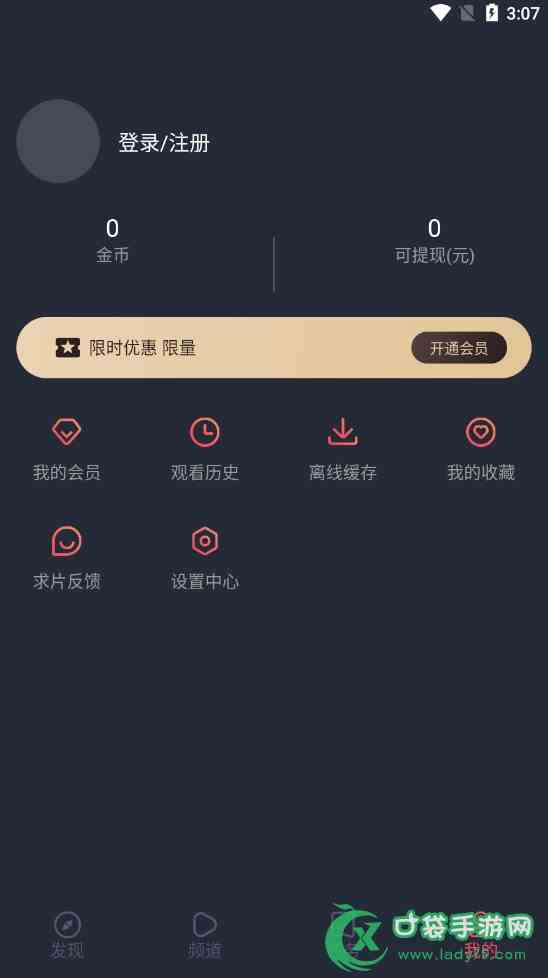Image resolution: width=548 pixels, height=978 pixels.
Task: Switch to the 频道 tab
Action: pos(204,935)
